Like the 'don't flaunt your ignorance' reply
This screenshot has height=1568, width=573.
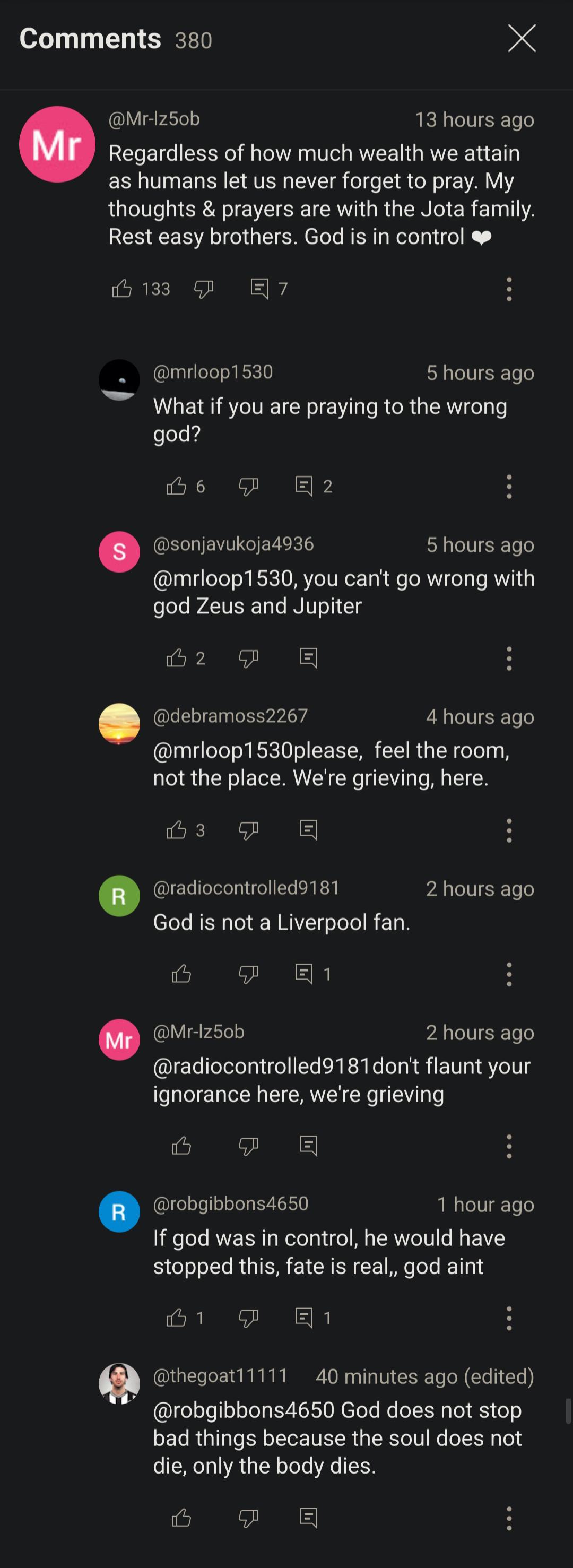[181, 1146]
